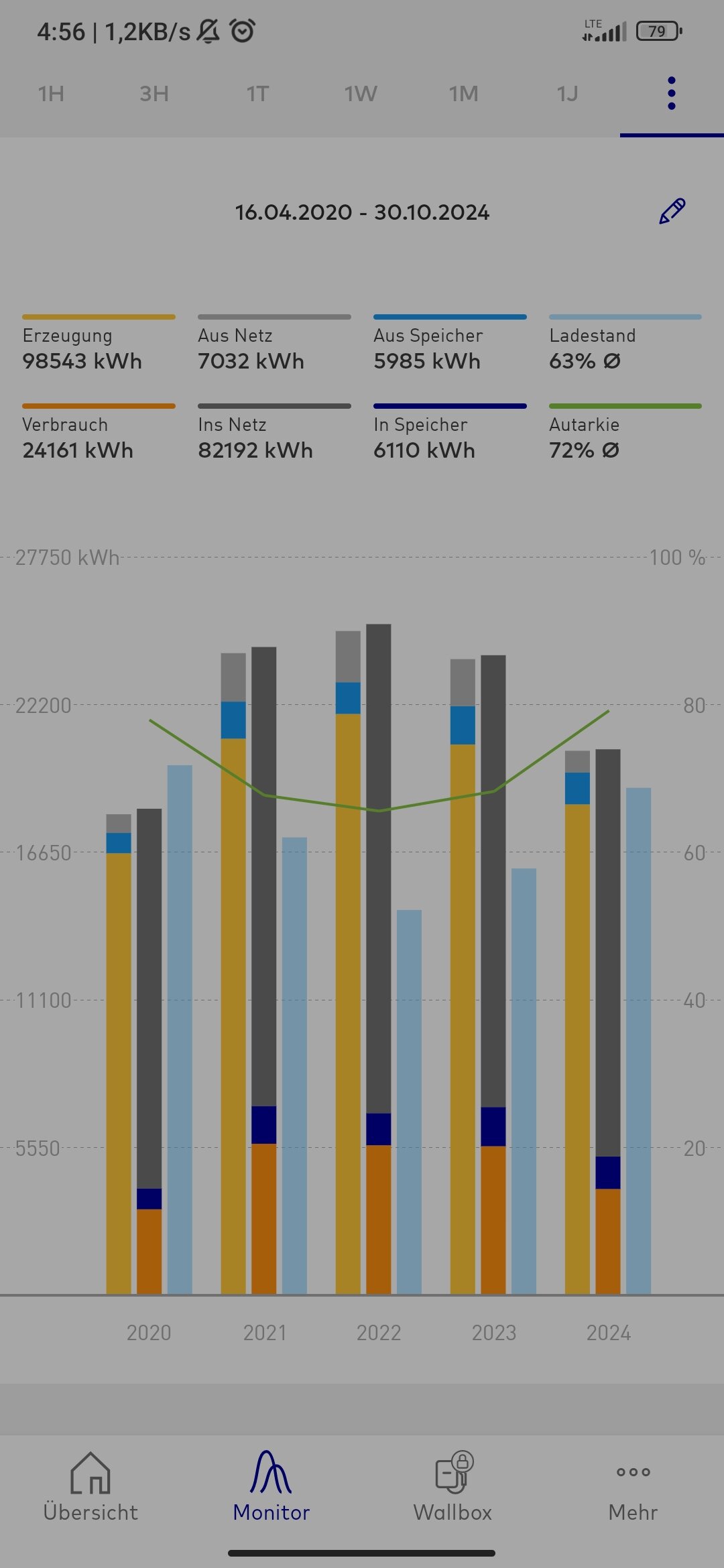
Task: Edit the date range with pencil icon
Action: pyautogui.click(x=672, y=211)
